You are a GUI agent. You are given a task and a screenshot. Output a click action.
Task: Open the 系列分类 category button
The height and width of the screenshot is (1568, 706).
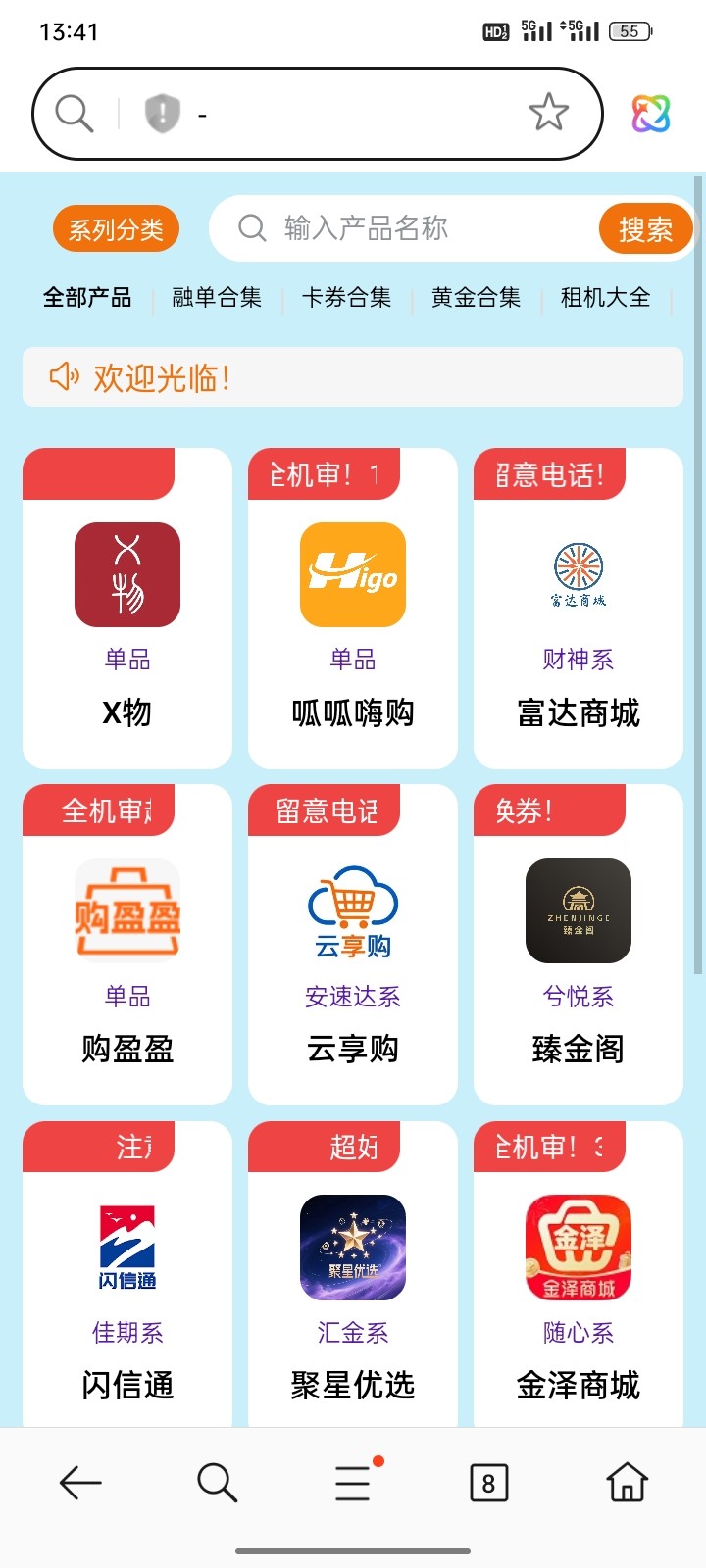pos(116,229)
